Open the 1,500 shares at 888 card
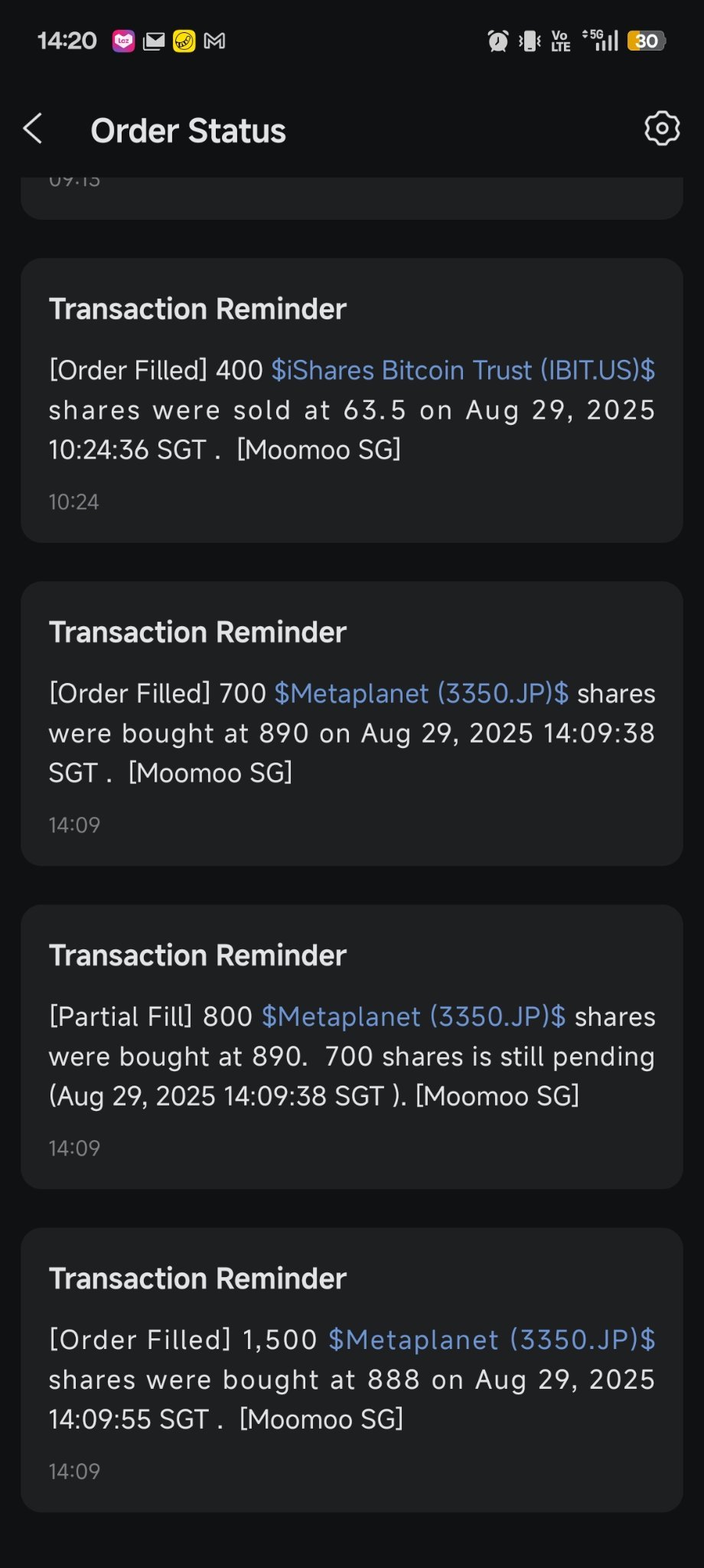This screenshot has width=704, height=1568. [x=352, y=1370]
